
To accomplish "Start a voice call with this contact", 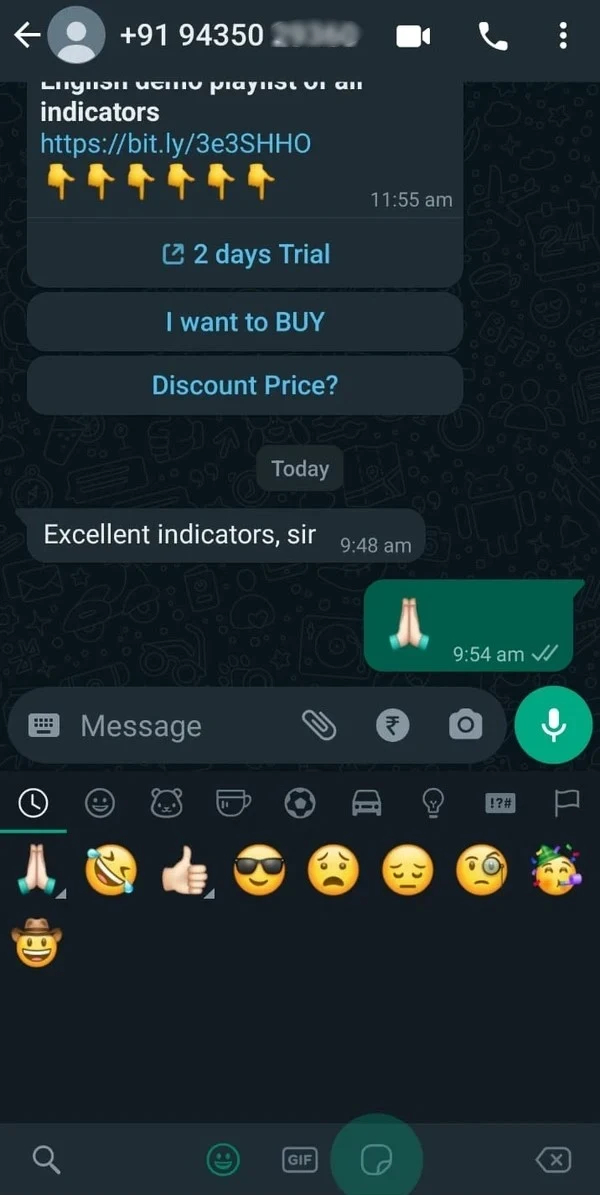I will (x=493, y=36).
